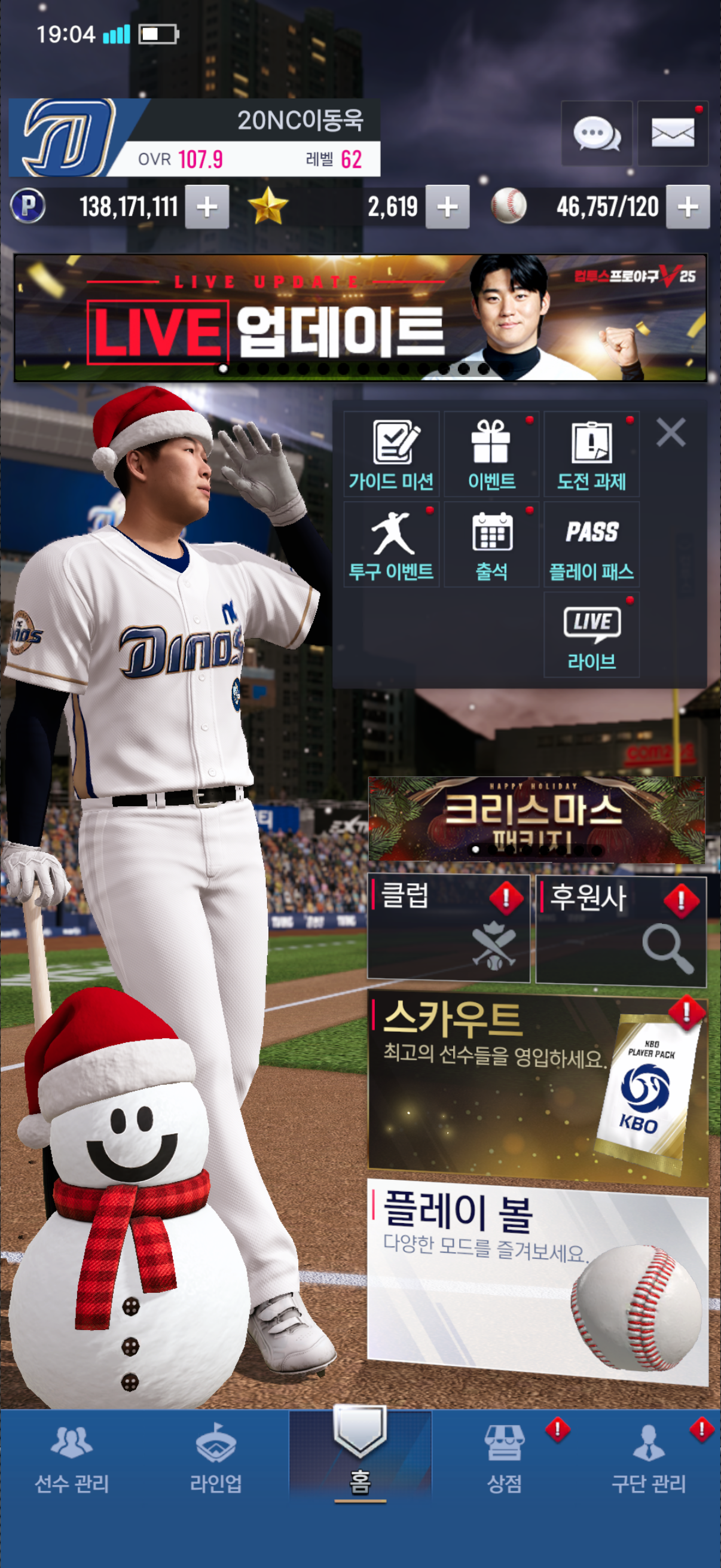The width and height of the screenshot is (721, 1568).
Task: Open the mailbox envelope icon
Action: click(673, 133)
